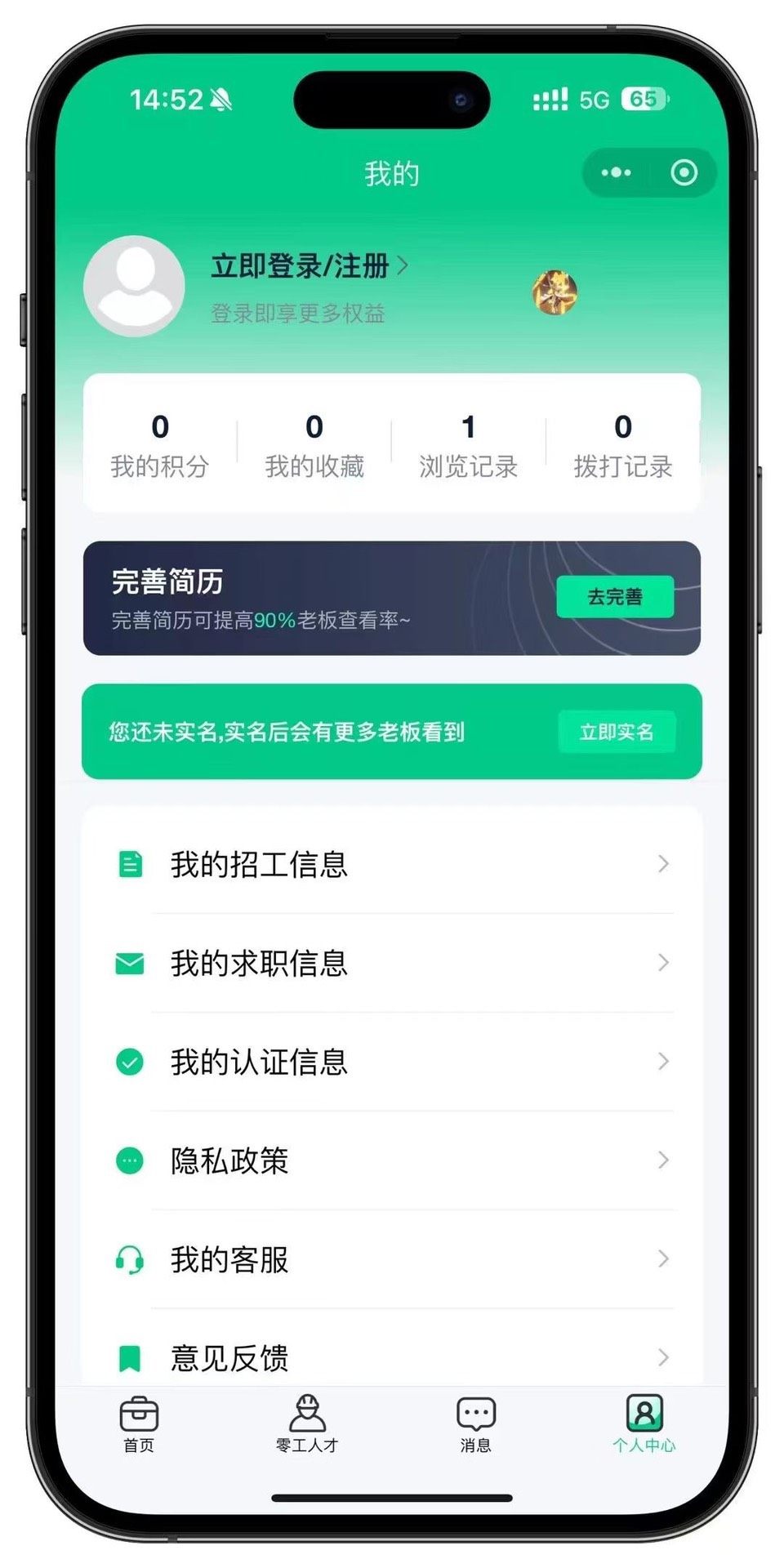Switch to the 首页 tab

139,1424
